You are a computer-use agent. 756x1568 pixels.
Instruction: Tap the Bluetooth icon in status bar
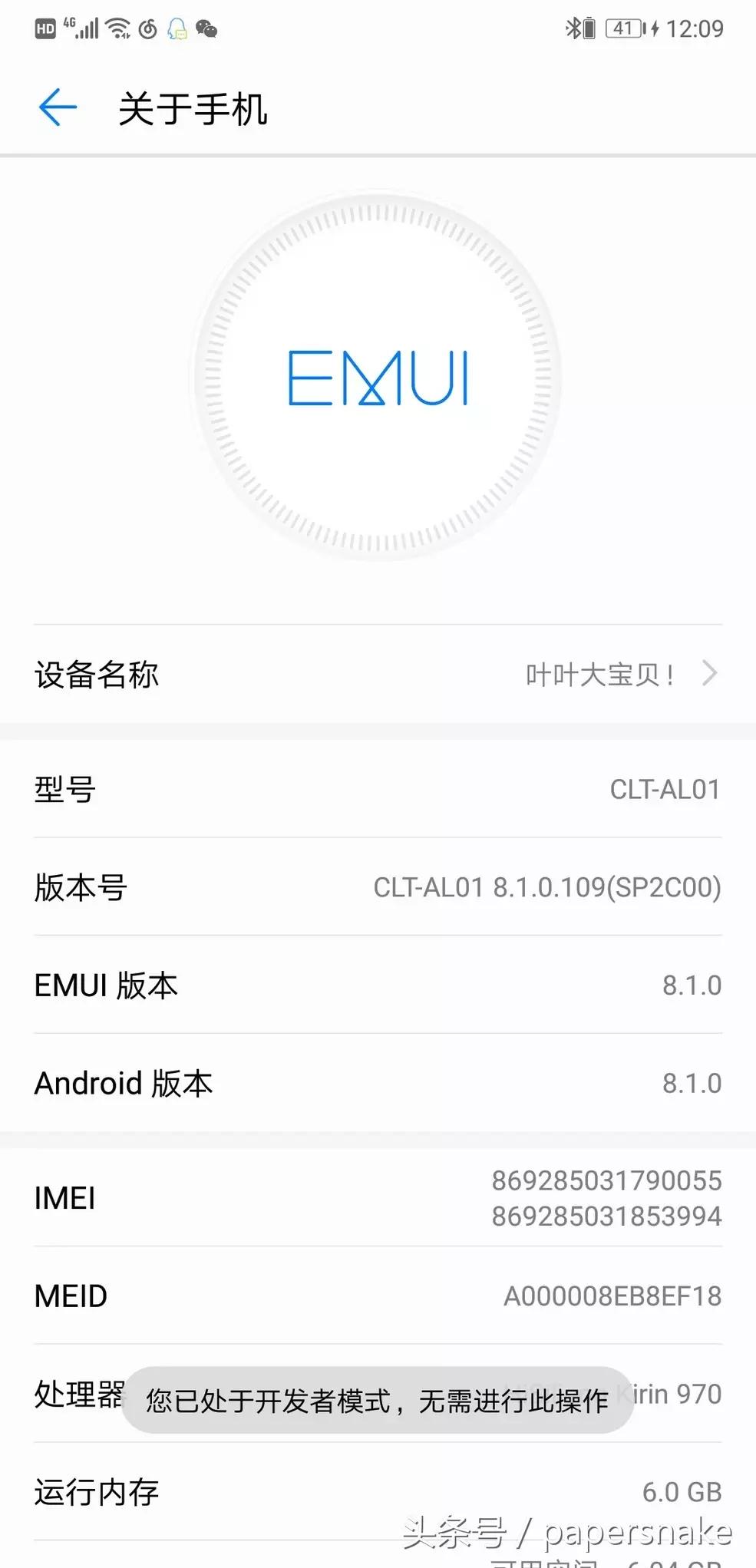point(573,28)
